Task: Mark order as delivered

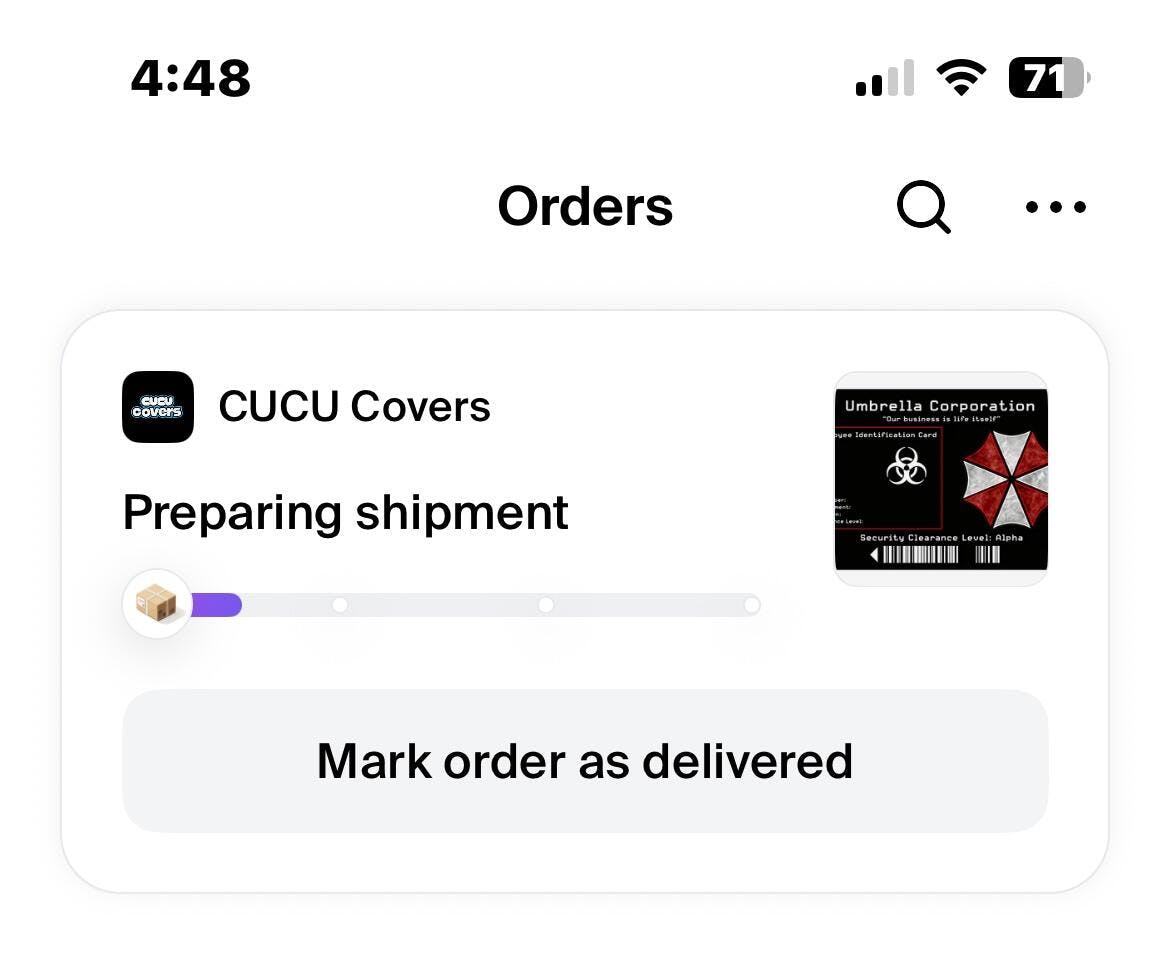Action: click(x=585, y=761)
